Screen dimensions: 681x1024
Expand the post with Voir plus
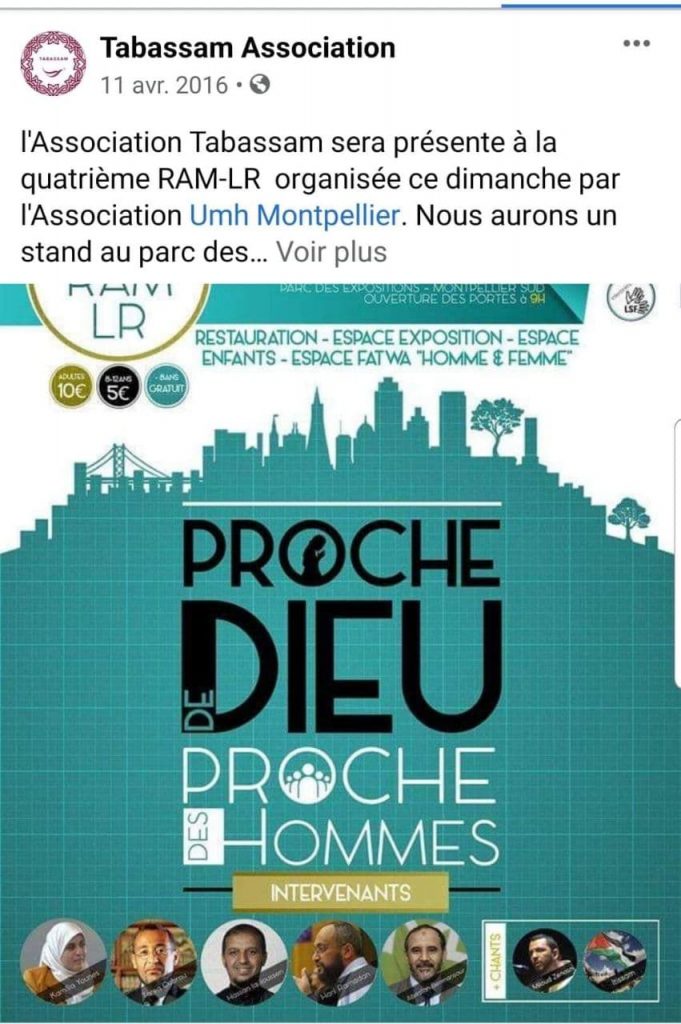pyautogui.click(x=331, y=251)
